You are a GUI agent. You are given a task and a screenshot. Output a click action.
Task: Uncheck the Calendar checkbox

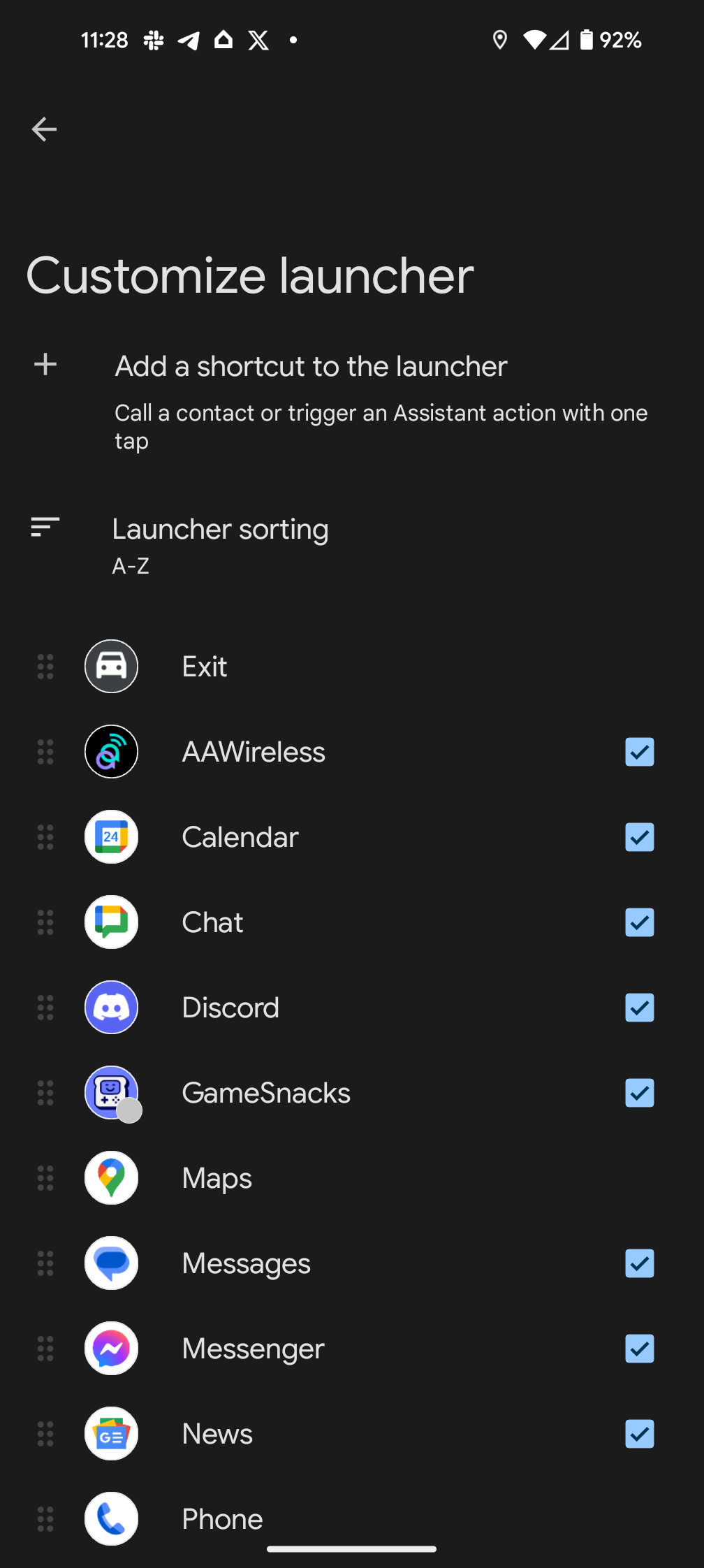pos(639,837)
